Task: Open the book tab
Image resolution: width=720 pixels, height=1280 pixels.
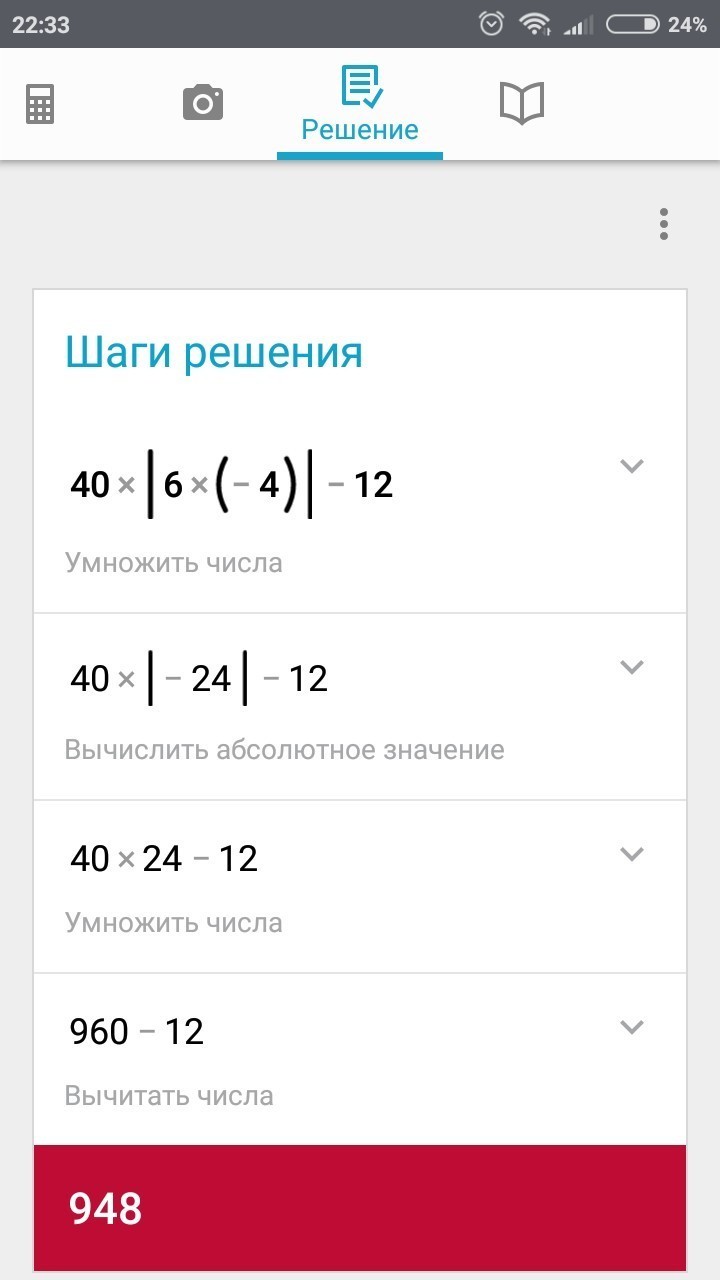Action: pyautogui.click(x=521, y=103)
